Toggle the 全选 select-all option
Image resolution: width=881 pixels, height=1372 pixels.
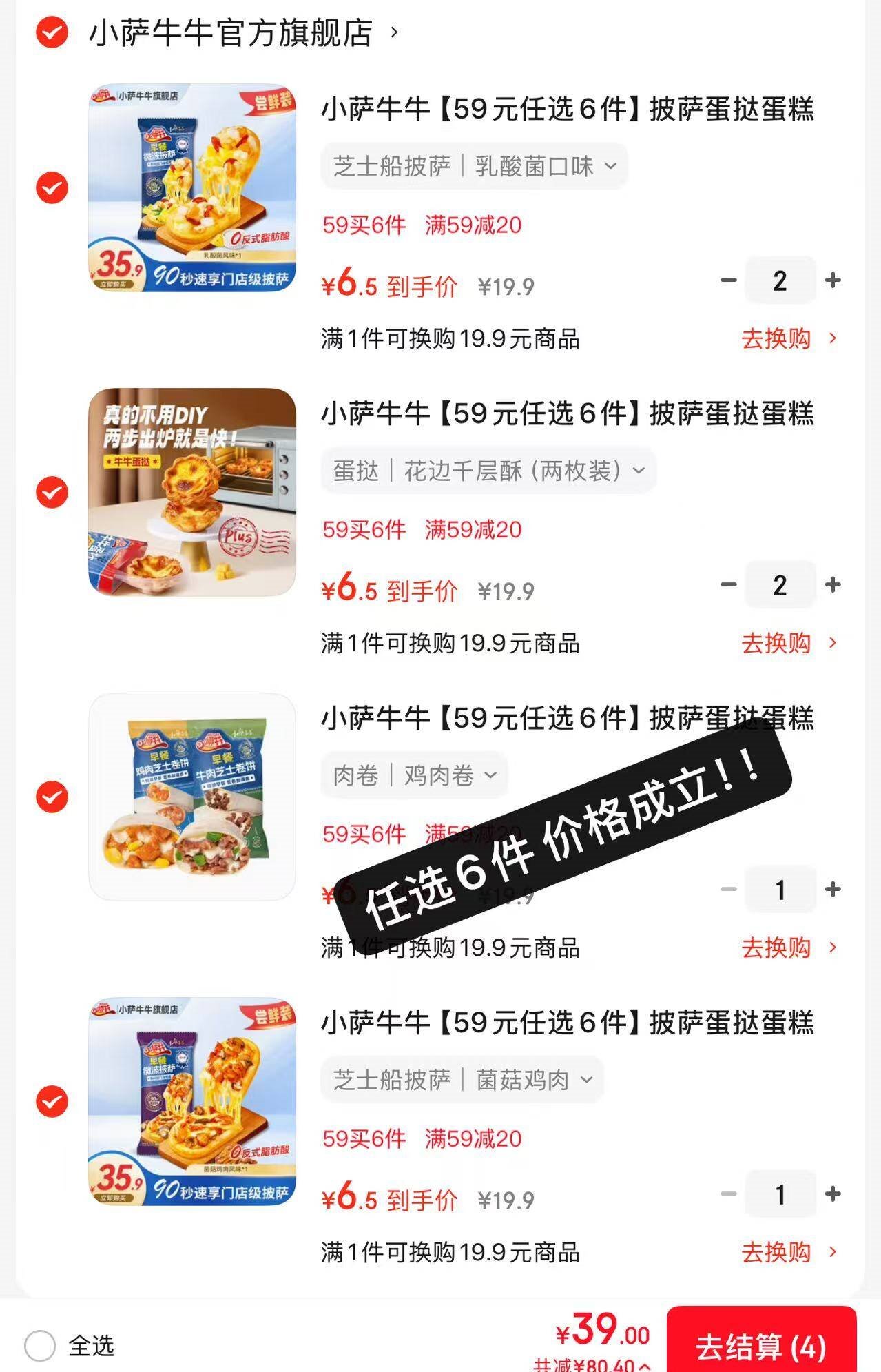pyautogui.click(x=40, y=1344)
